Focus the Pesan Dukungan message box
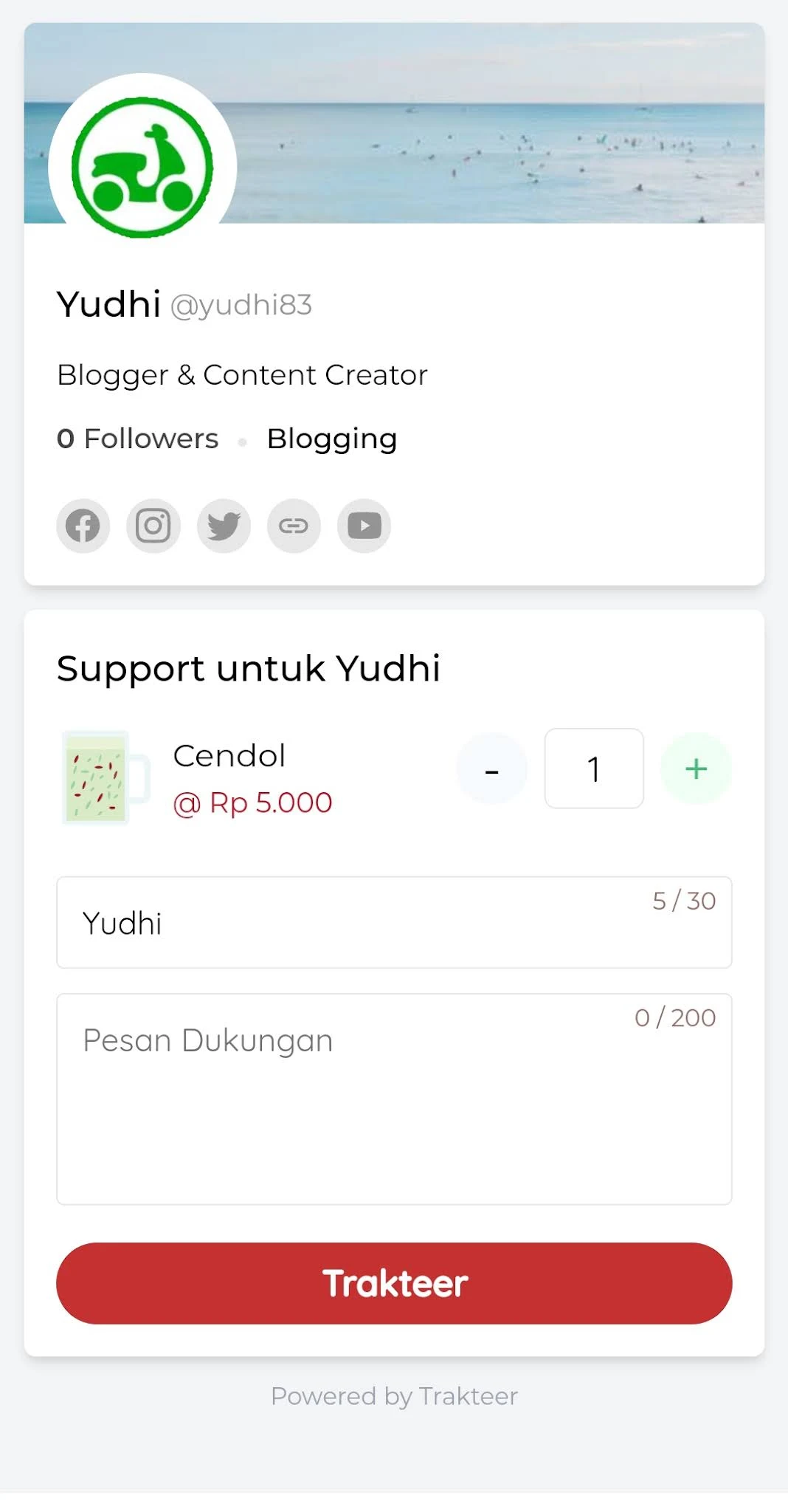 pos(394,1099)
